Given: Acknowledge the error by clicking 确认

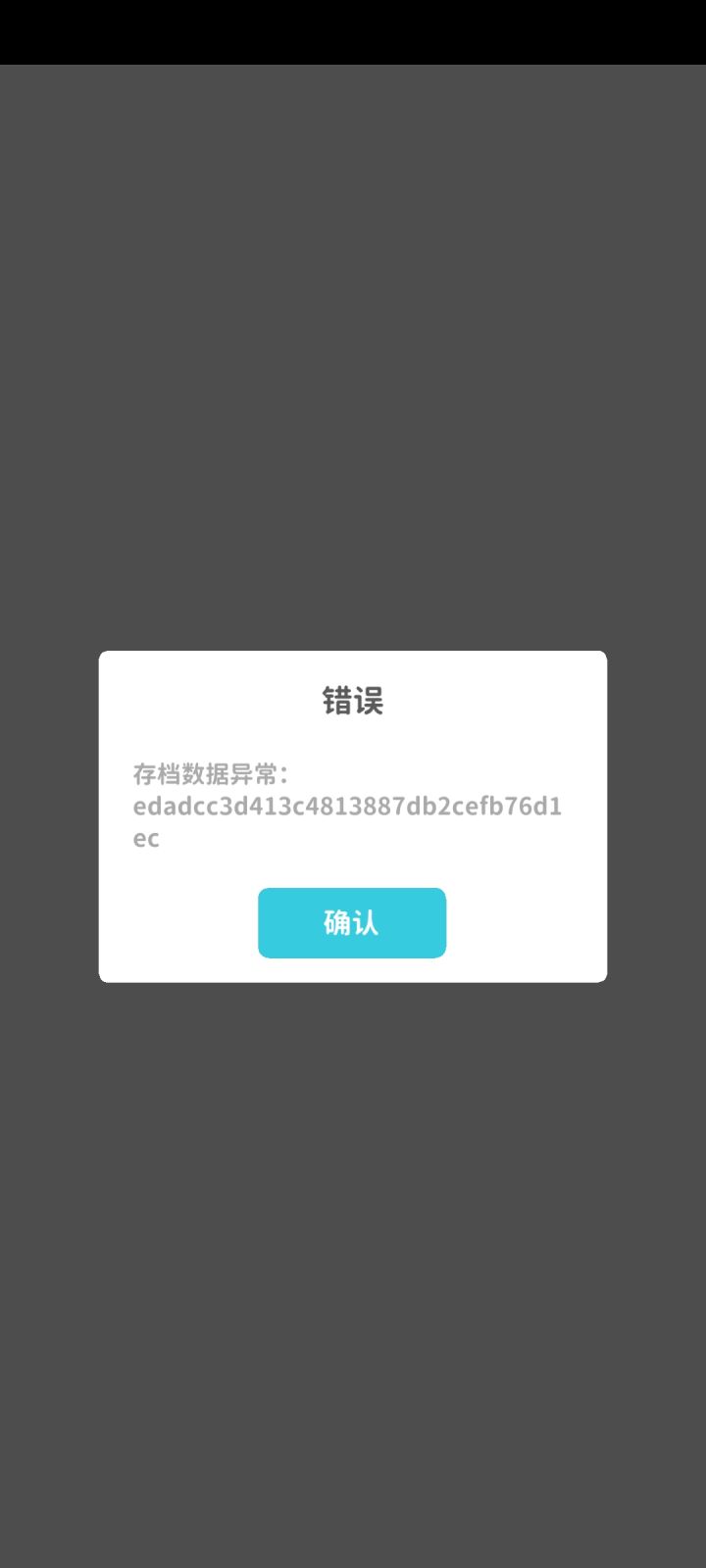Looking at the screenshot, I should [351, 922].
